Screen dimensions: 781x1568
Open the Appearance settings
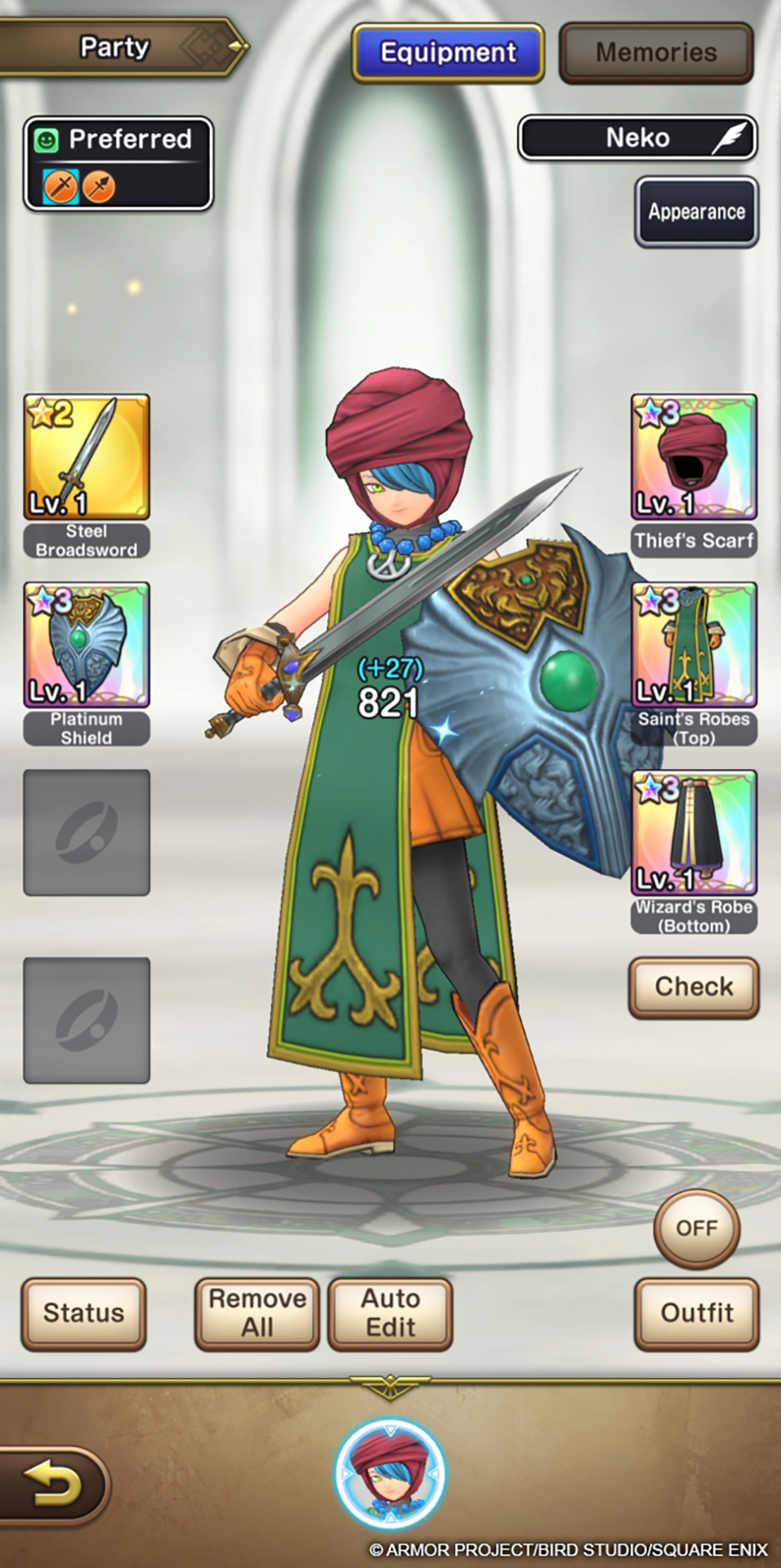696,212
